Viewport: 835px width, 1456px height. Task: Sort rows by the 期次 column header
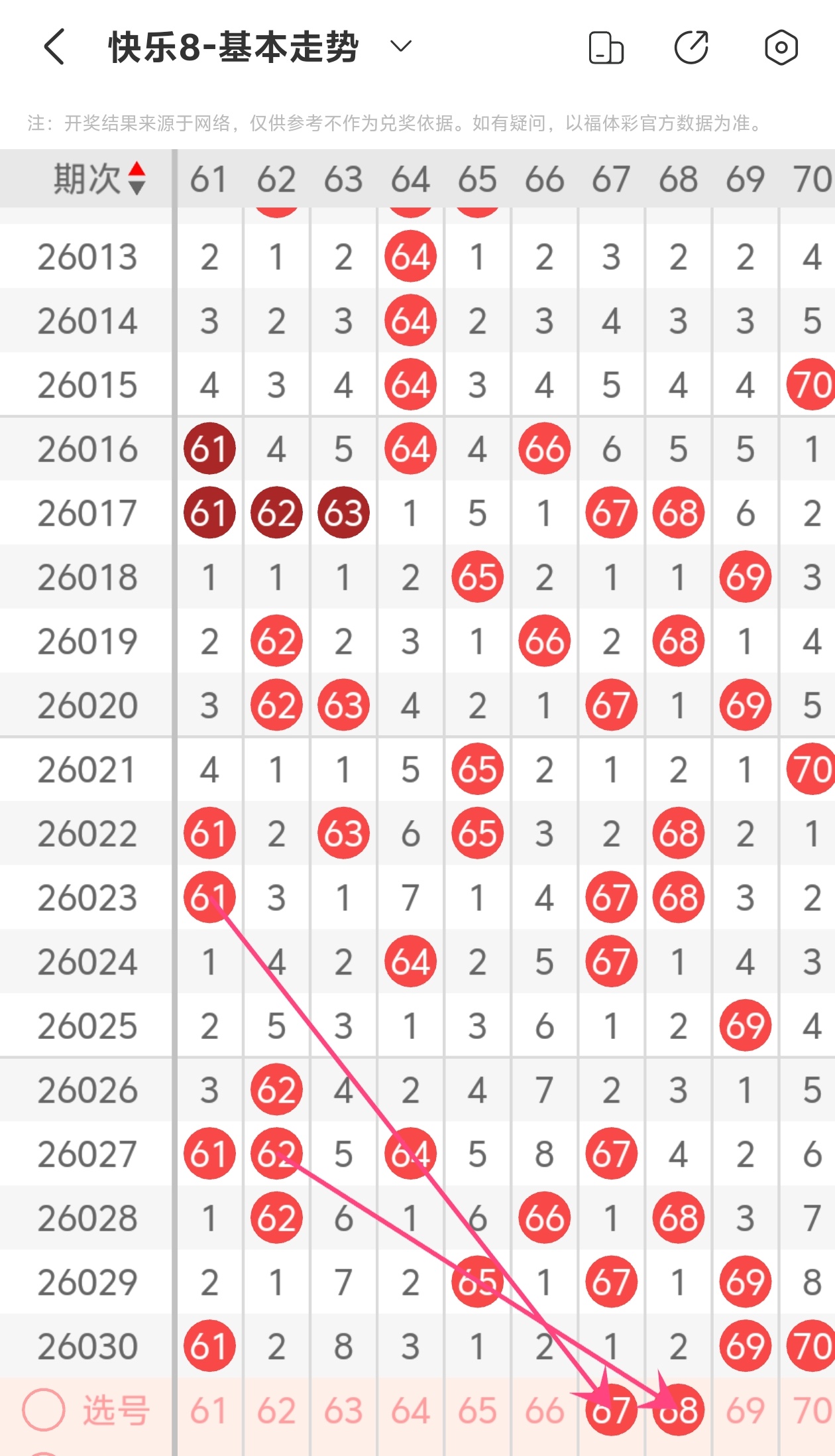click(99, 179)
